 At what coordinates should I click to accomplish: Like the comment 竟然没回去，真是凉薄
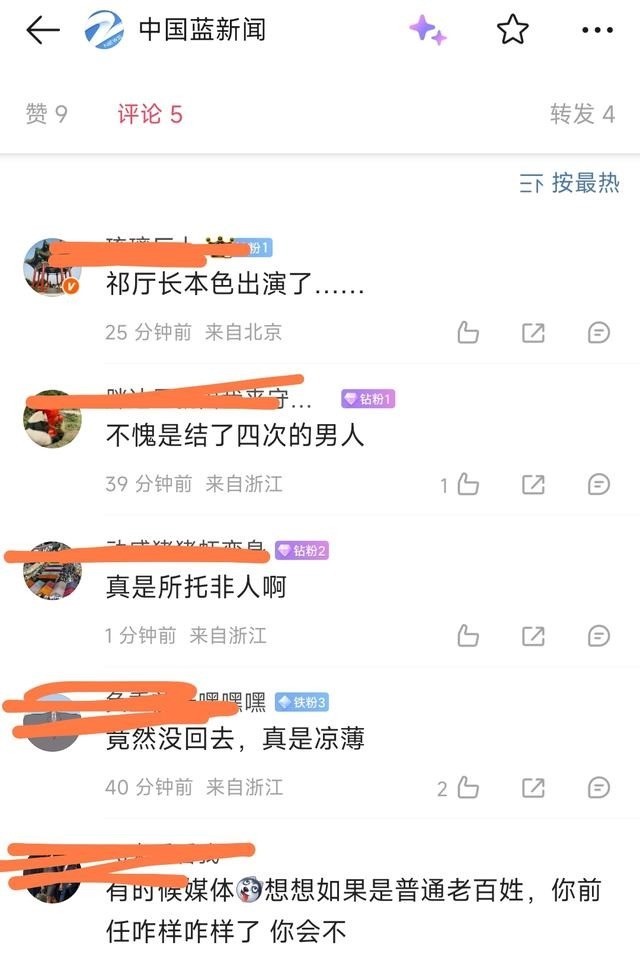(x=468, y=788)
